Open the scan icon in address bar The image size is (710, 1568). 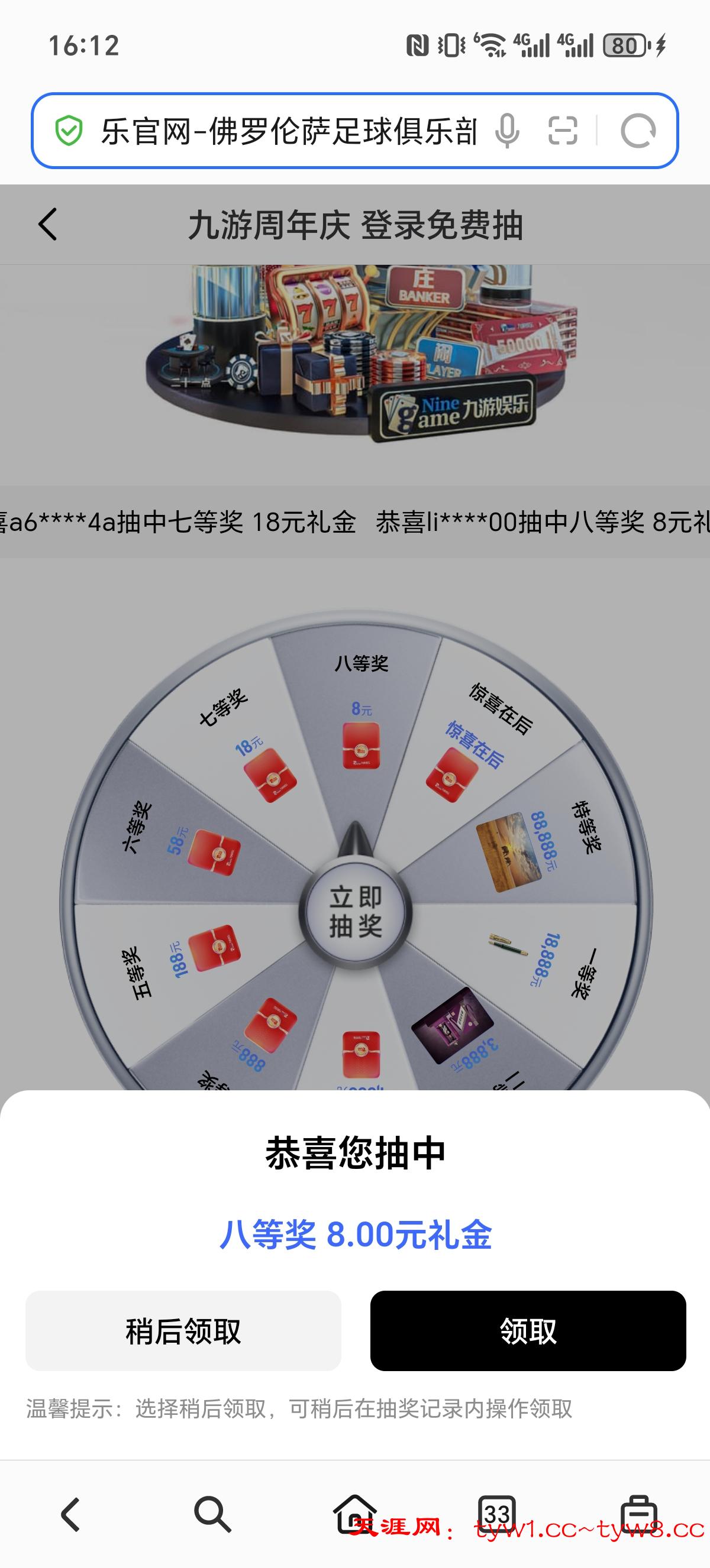[x=562, y=131]
